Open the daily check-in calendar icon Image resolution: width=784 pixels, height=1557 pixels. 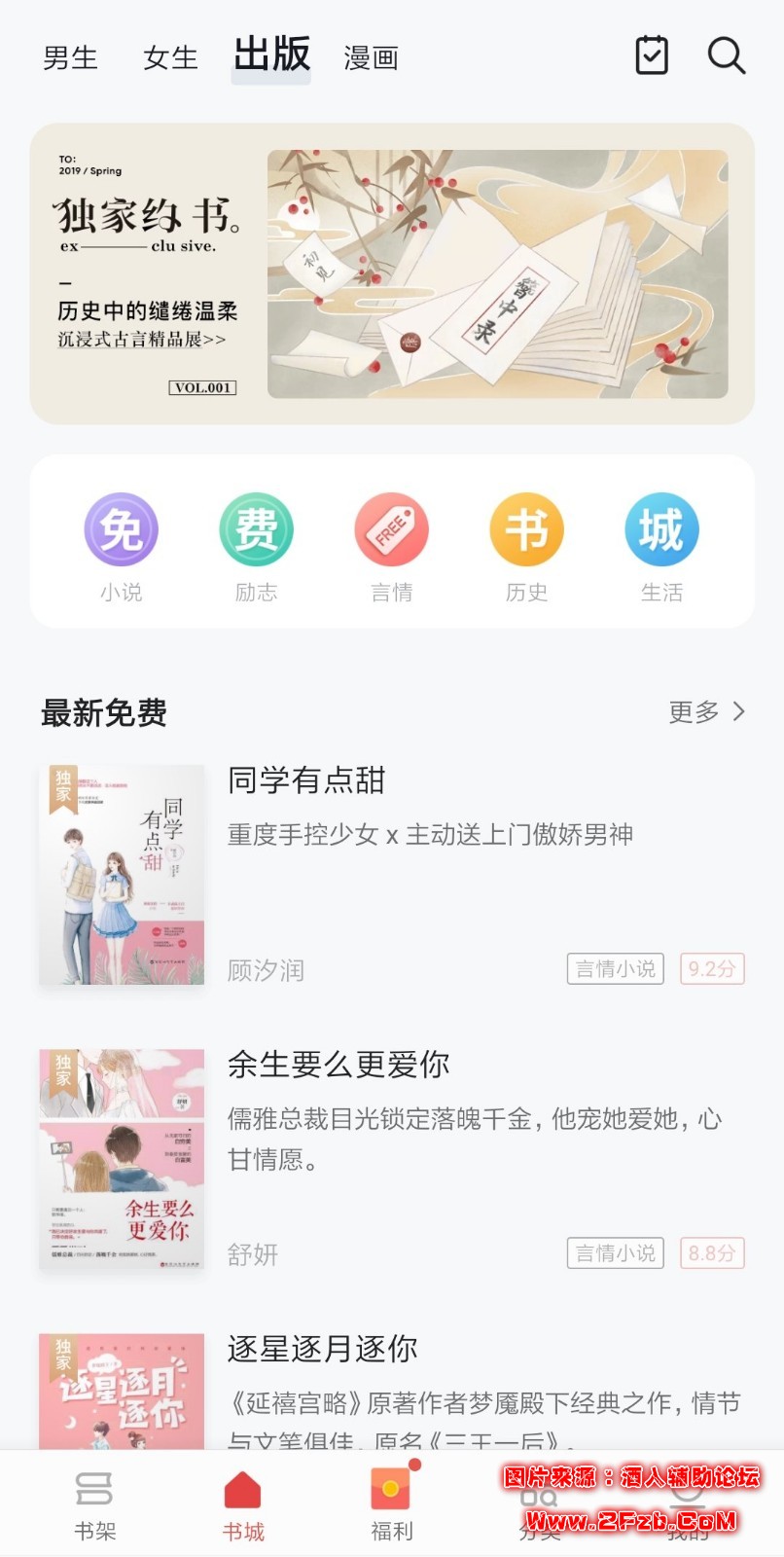click(x=652, y=56)
